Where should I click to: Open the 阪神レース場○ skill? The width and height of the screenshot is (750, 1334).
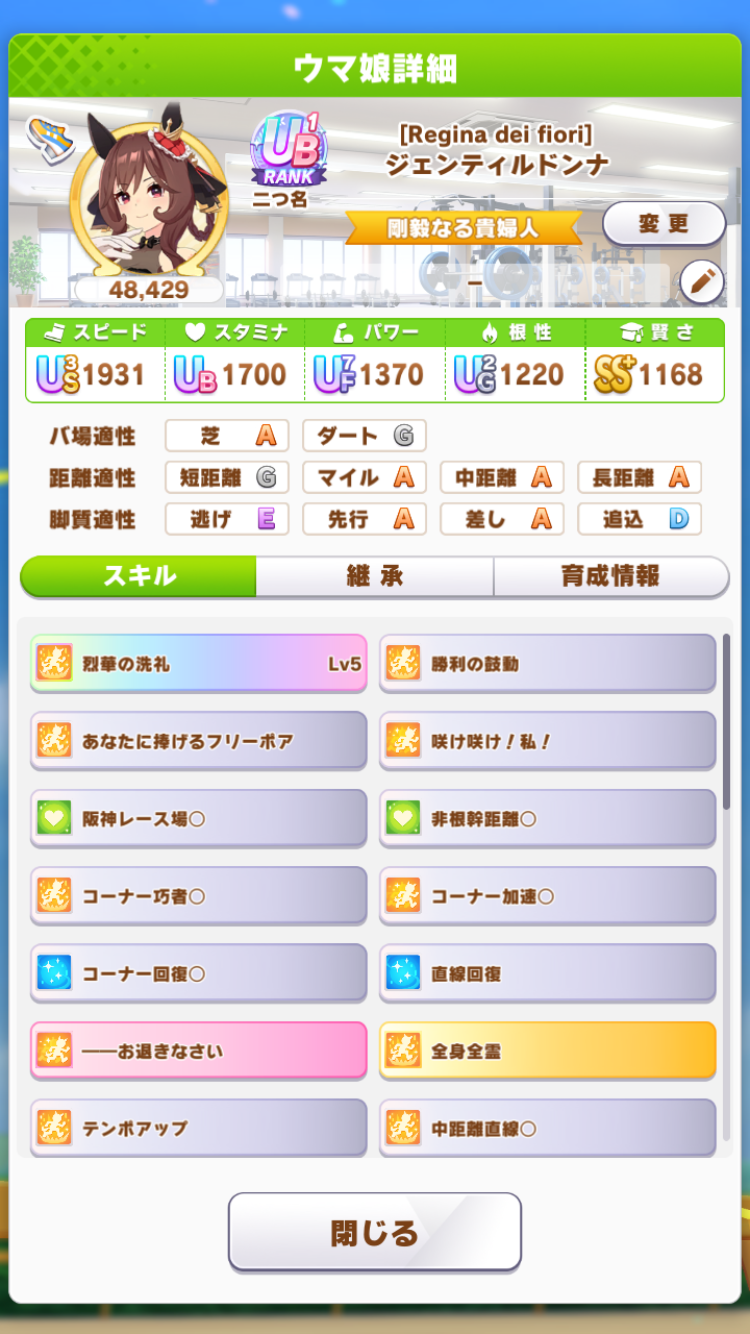click(198, 819)
